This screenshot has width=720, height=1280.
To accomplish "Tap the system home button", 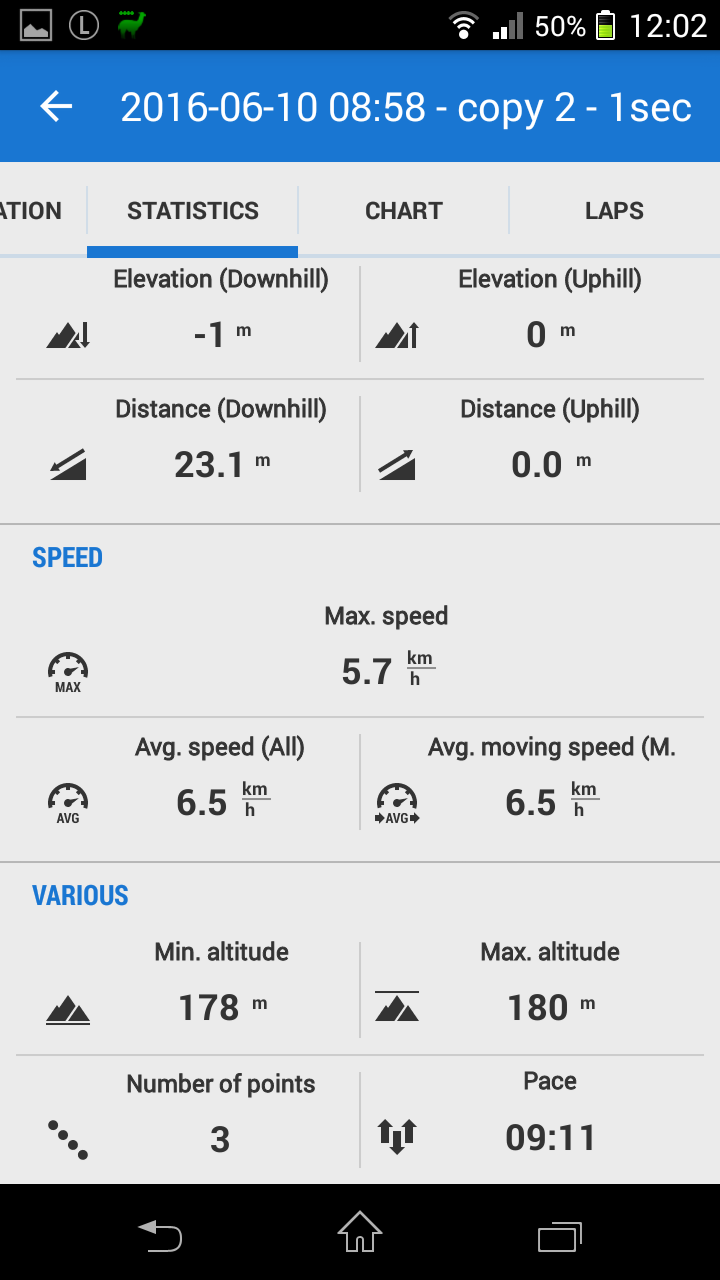I will [360, 1233].
